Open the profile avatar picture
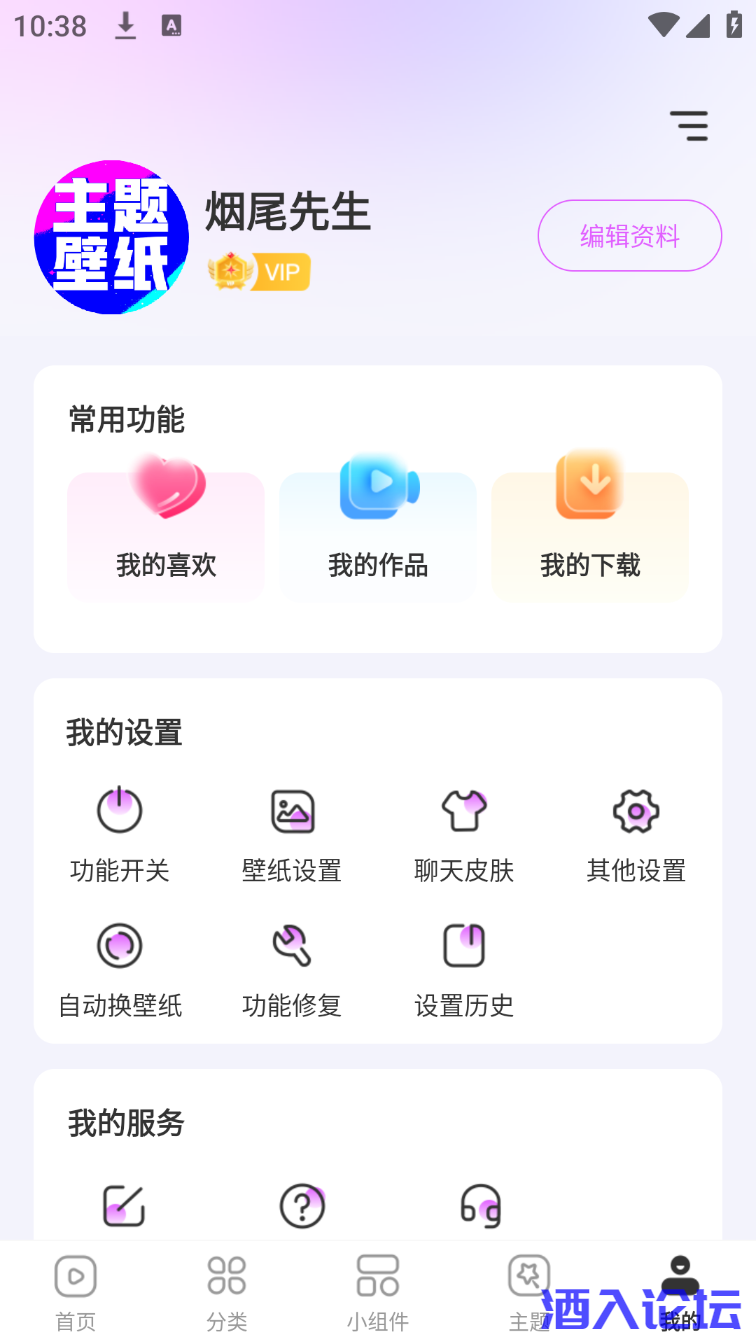756x1344 pixels. pos(111,237)
